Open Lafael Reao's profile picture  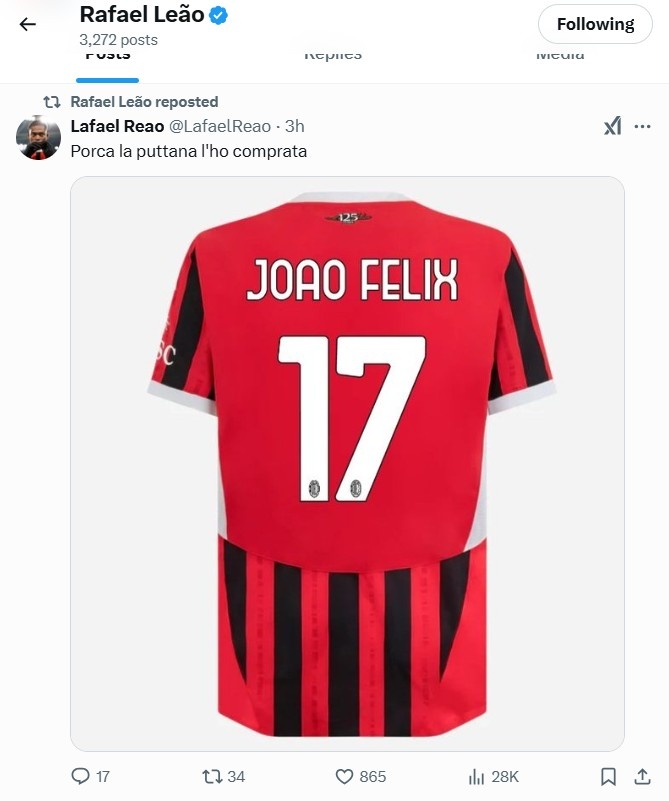click(x=38, y=137)
